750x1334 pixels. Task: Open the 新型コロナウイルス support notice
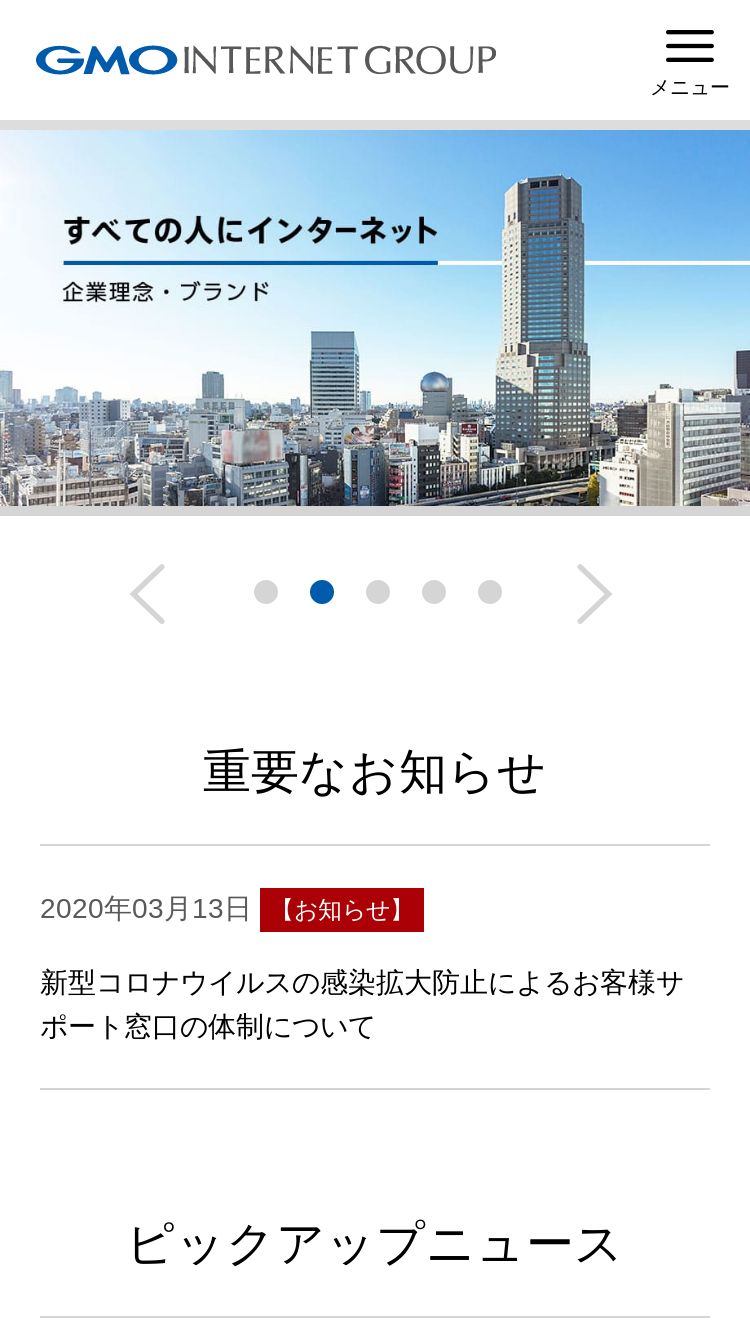pos(362,1004)
